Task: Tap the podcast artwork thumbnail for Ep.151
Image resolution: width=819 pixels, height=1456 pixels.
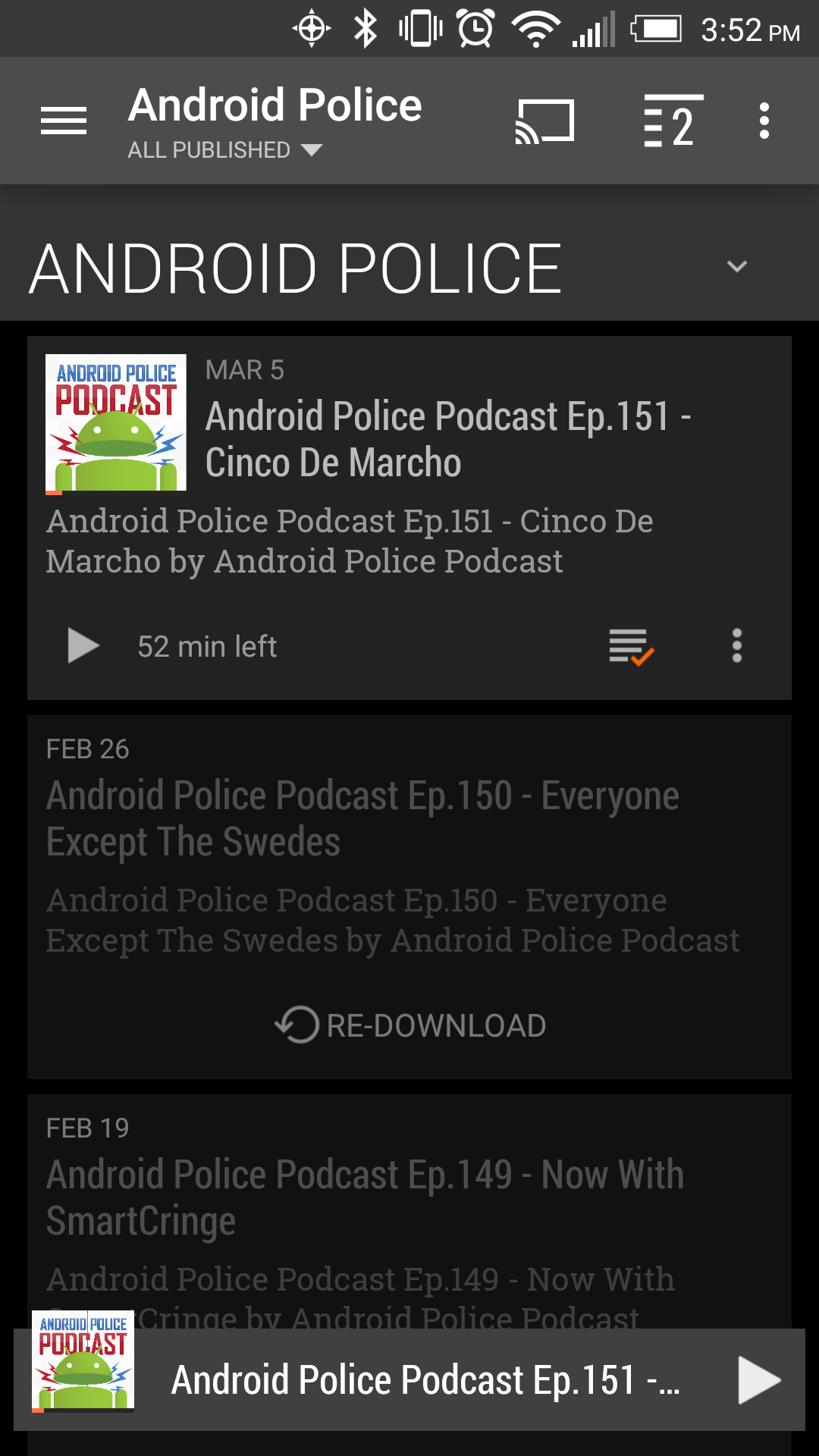Action: [x=115, y=421]
